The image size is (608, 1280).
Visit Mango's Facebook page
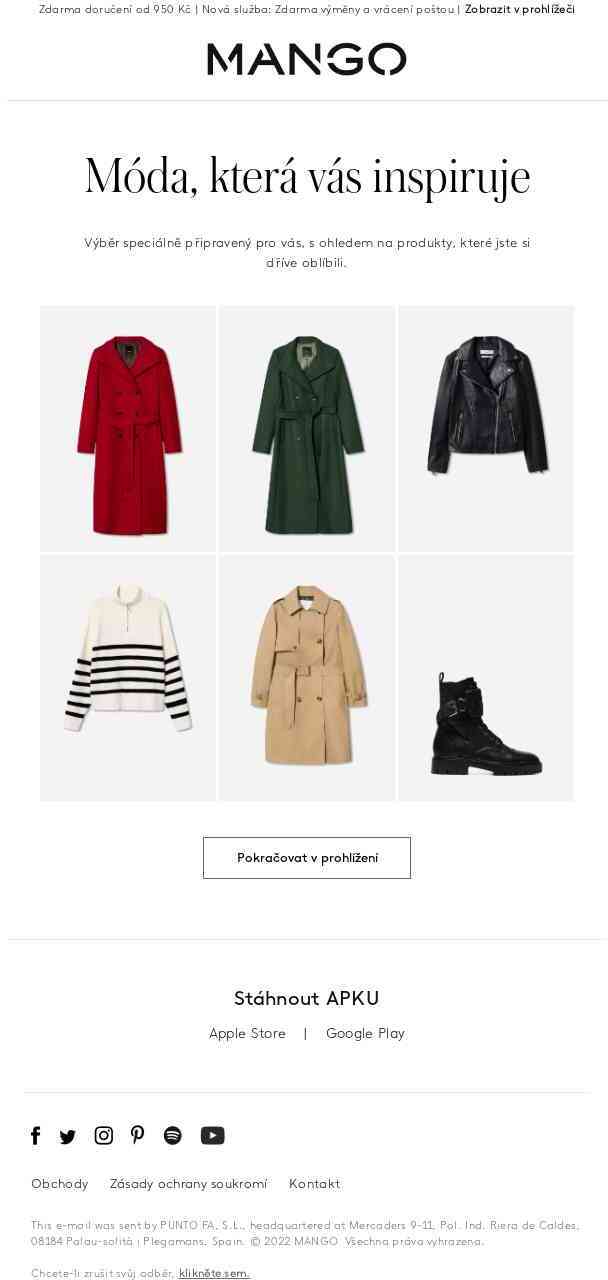[x=36, y=1135]
